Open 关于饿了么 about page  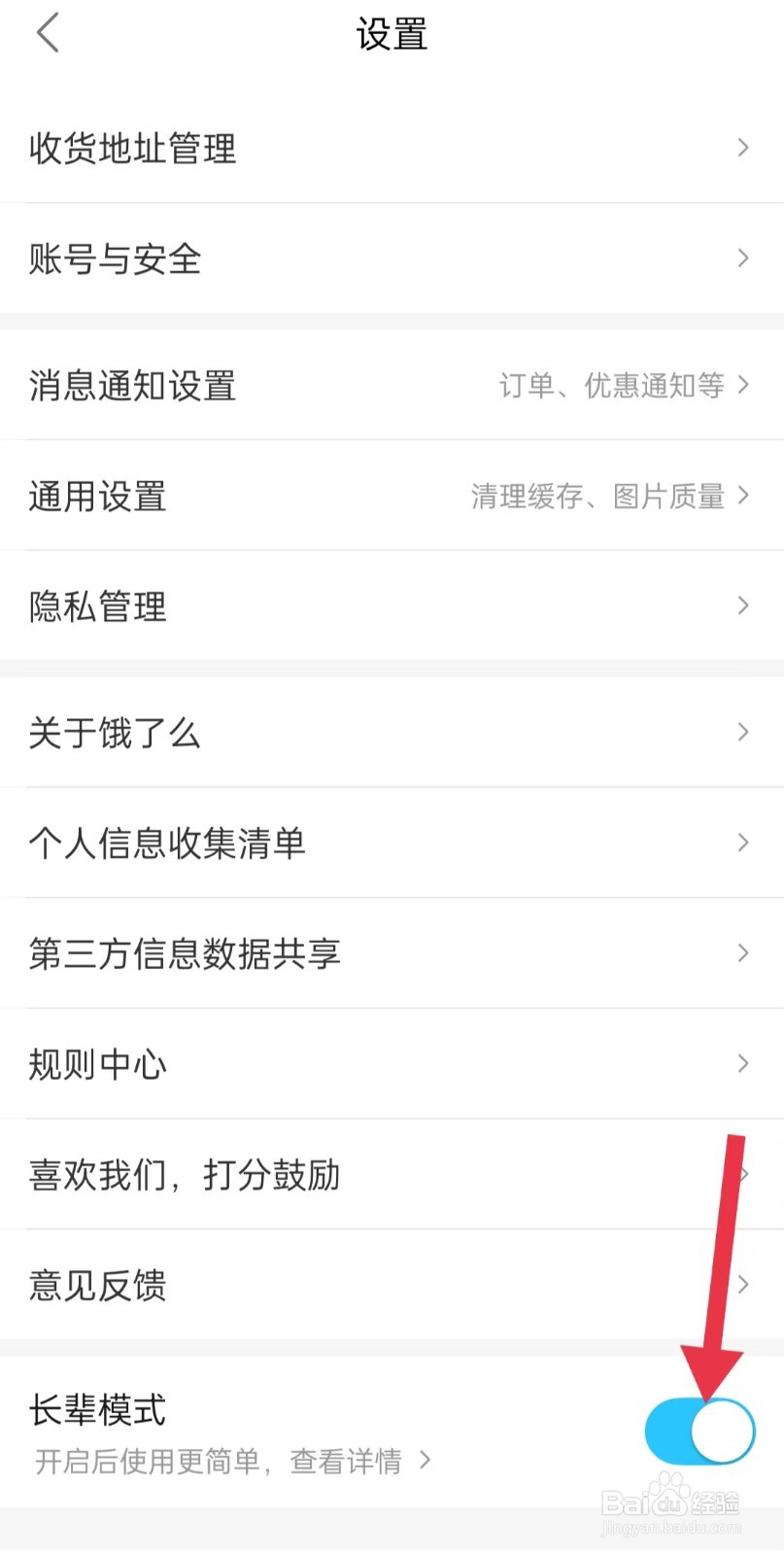tap(115, 733)
